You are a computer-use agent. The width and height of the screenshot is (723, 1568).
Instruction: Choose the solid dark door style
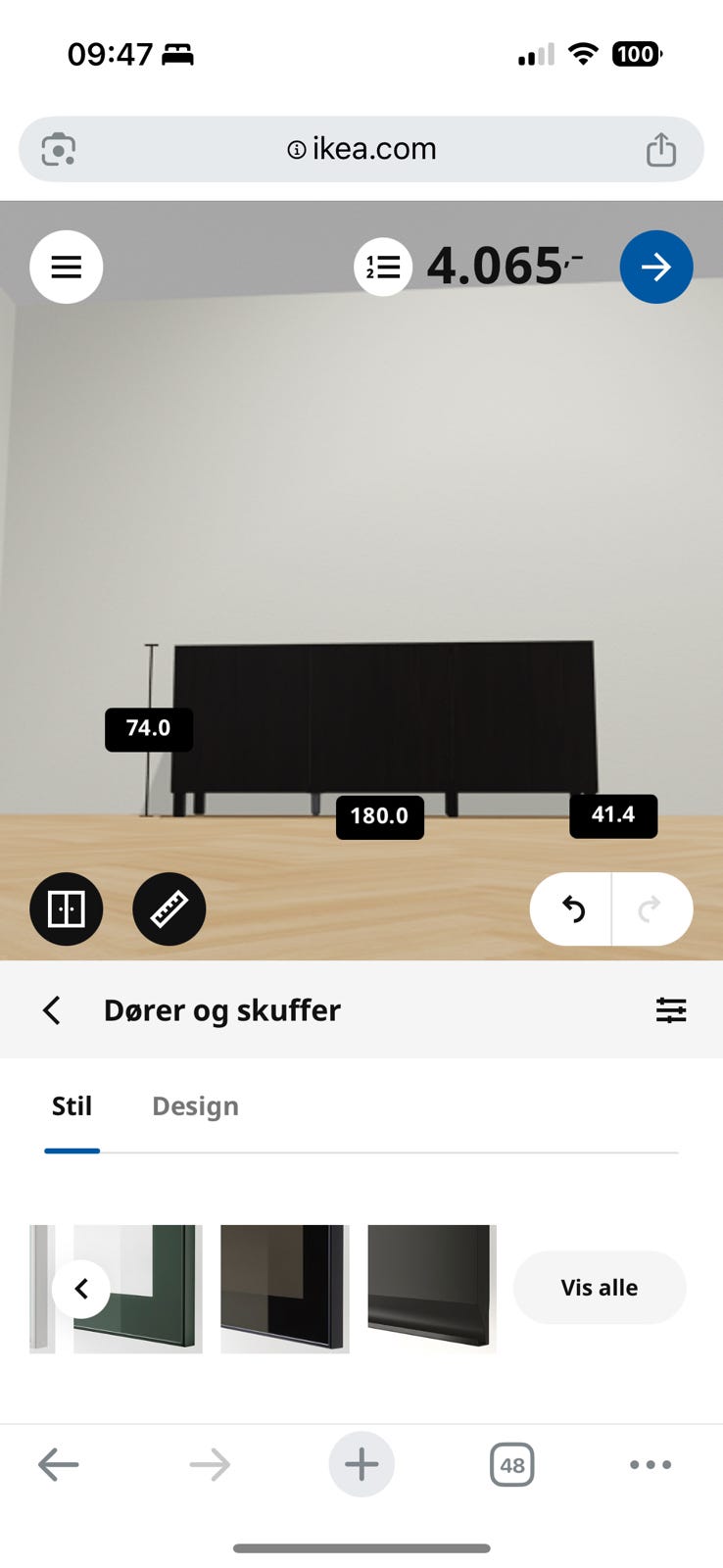(x=431, y=1288)
